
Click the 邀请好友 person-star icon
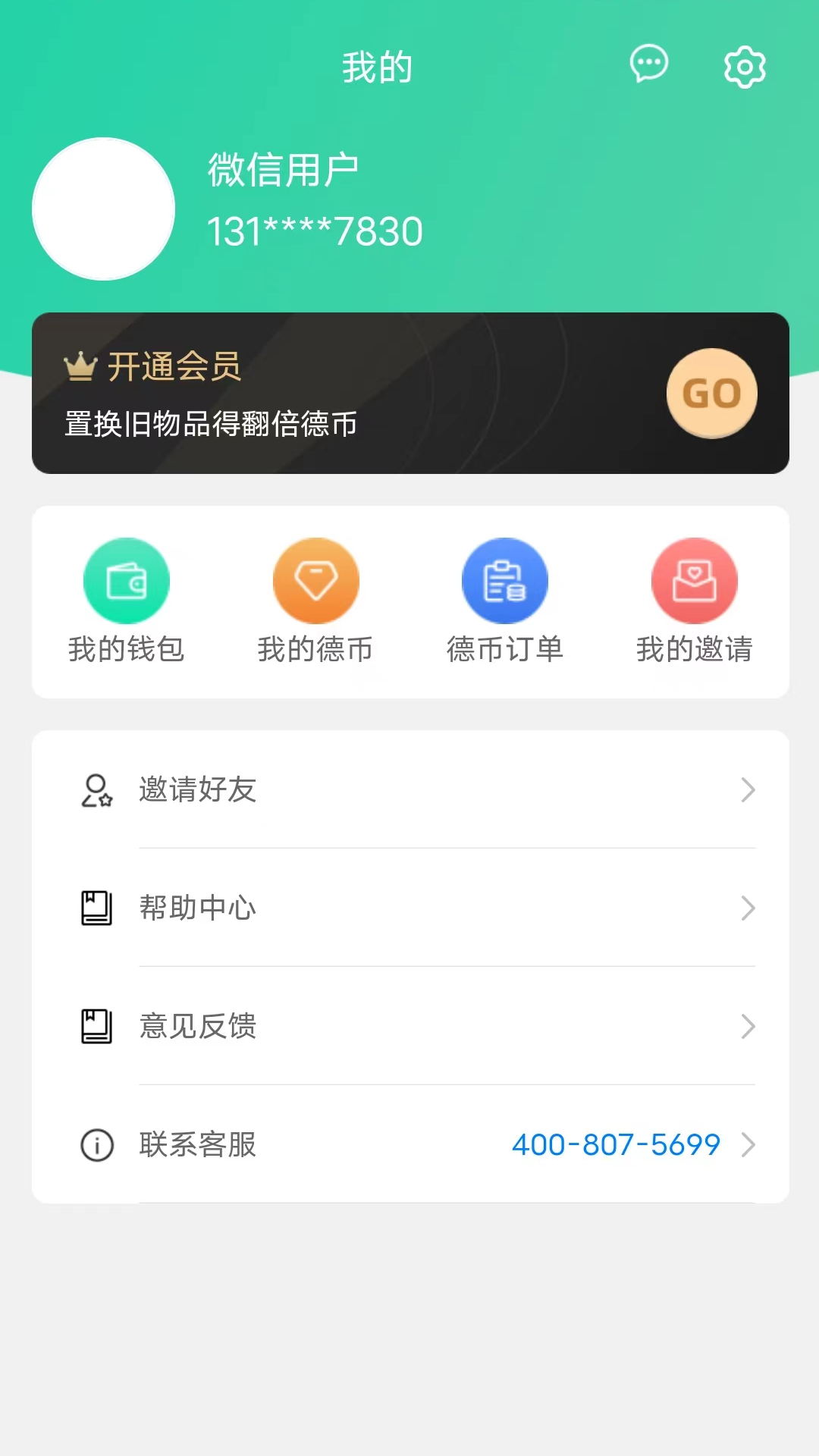click(x=96, y=791)
